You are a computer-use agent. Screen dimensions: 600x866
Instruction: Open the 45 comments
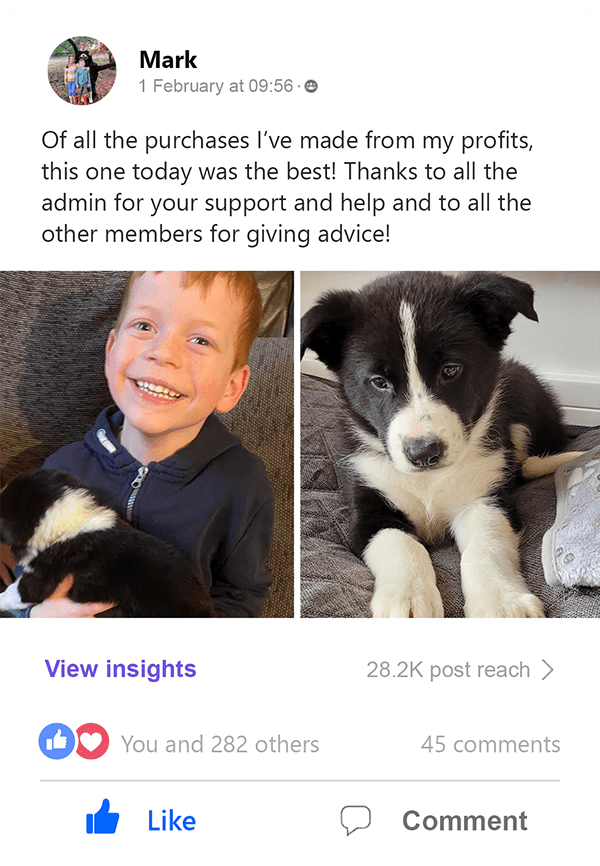[x=490, y=744]
